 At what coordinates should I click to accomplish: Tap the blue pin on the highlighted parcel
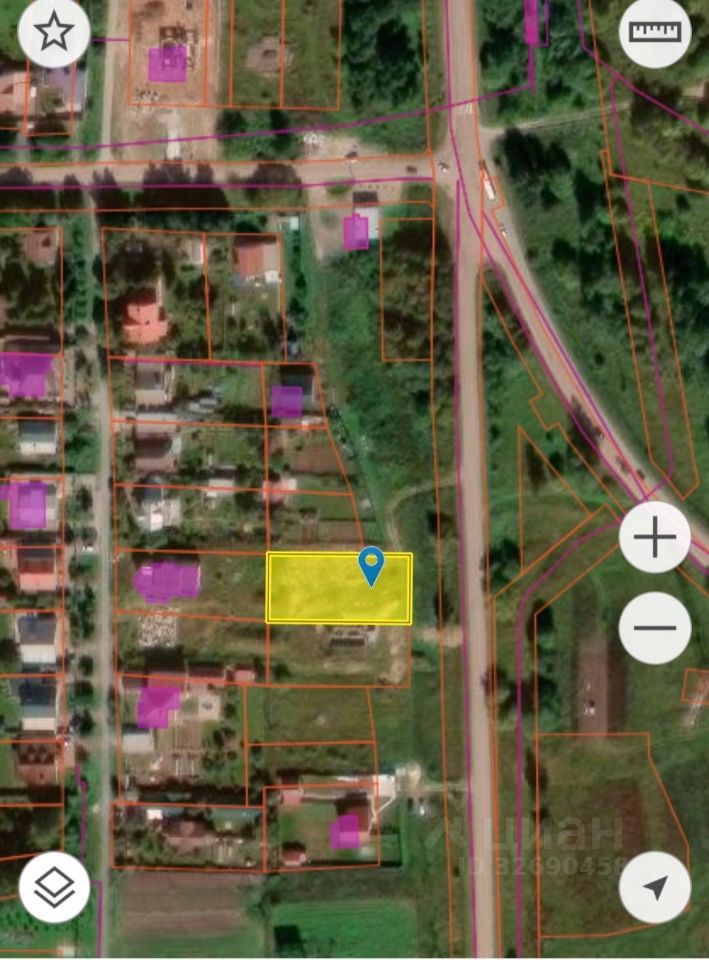pyautogui.click(x=372, y=565)
